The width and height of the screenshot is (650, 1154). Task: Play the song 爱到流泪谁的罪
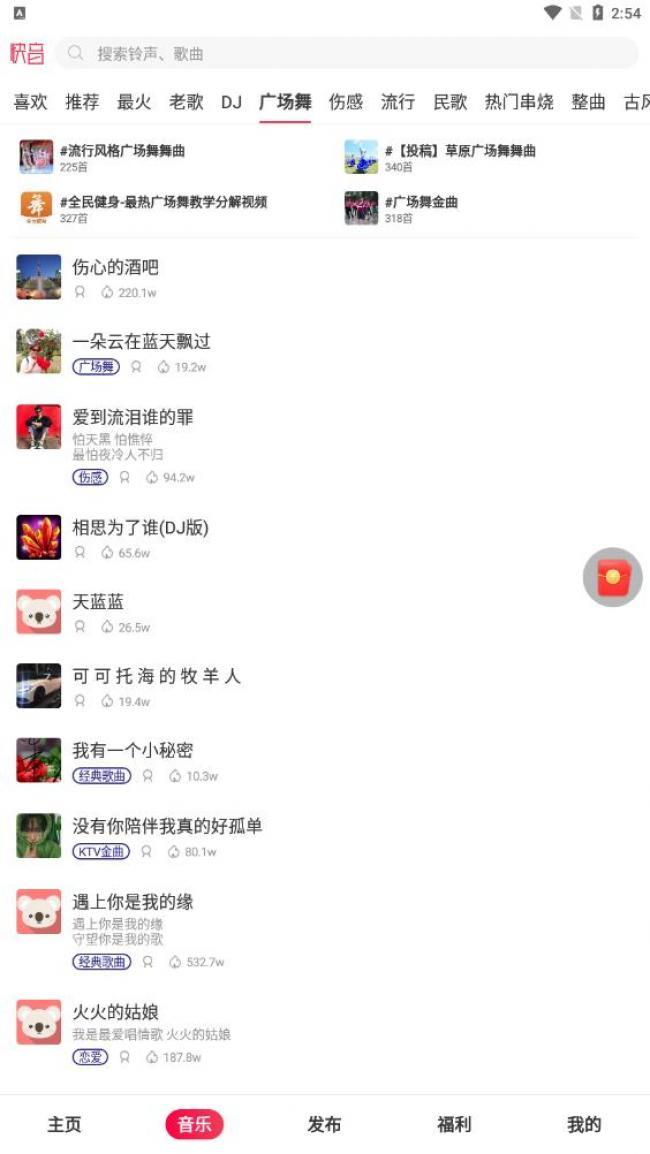[x=325, y=445]
